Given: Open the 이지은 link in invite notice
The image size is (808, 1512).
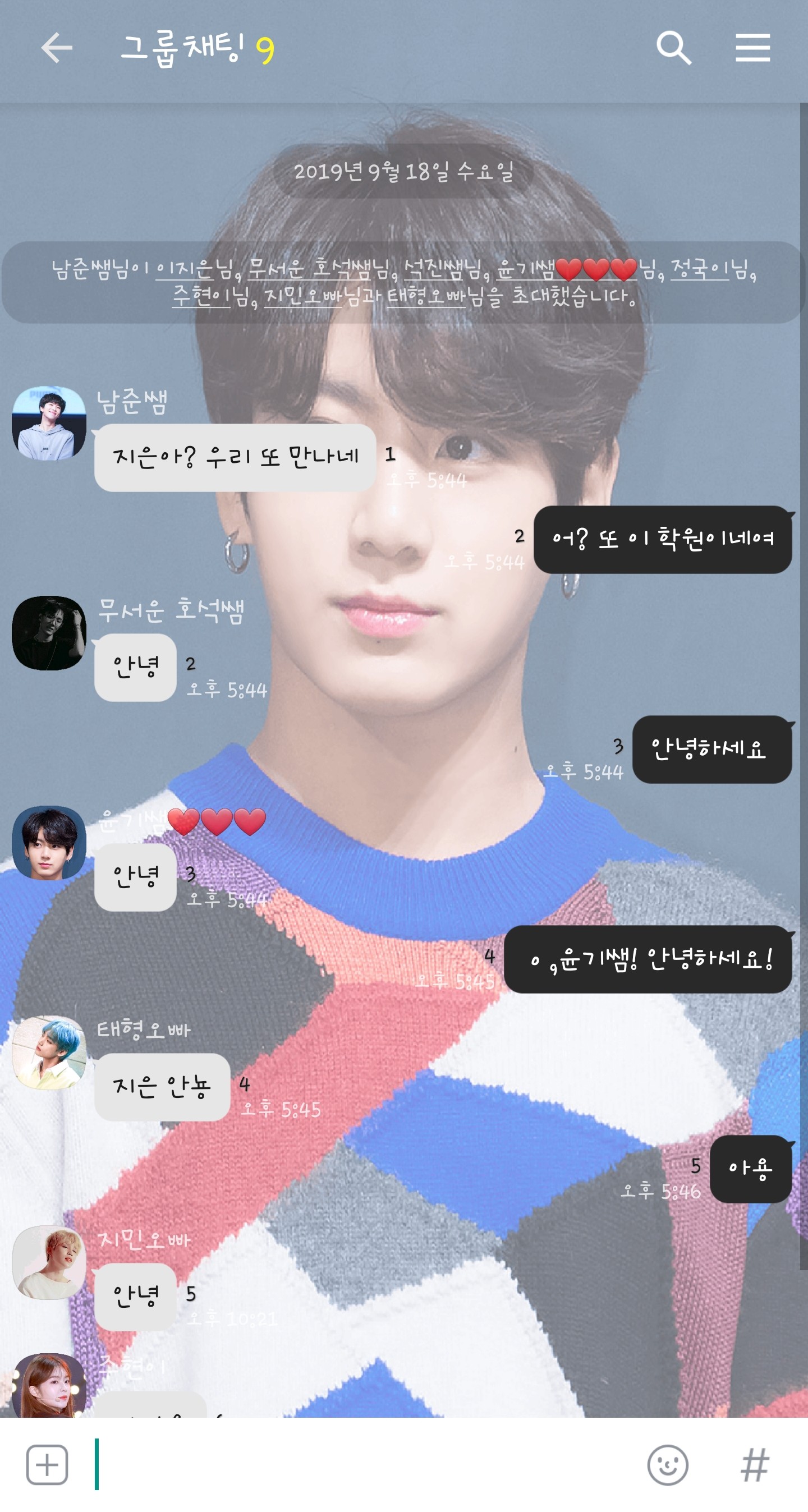Looking at the screenshot, I should pyautogui.click(x=185, y=269).
